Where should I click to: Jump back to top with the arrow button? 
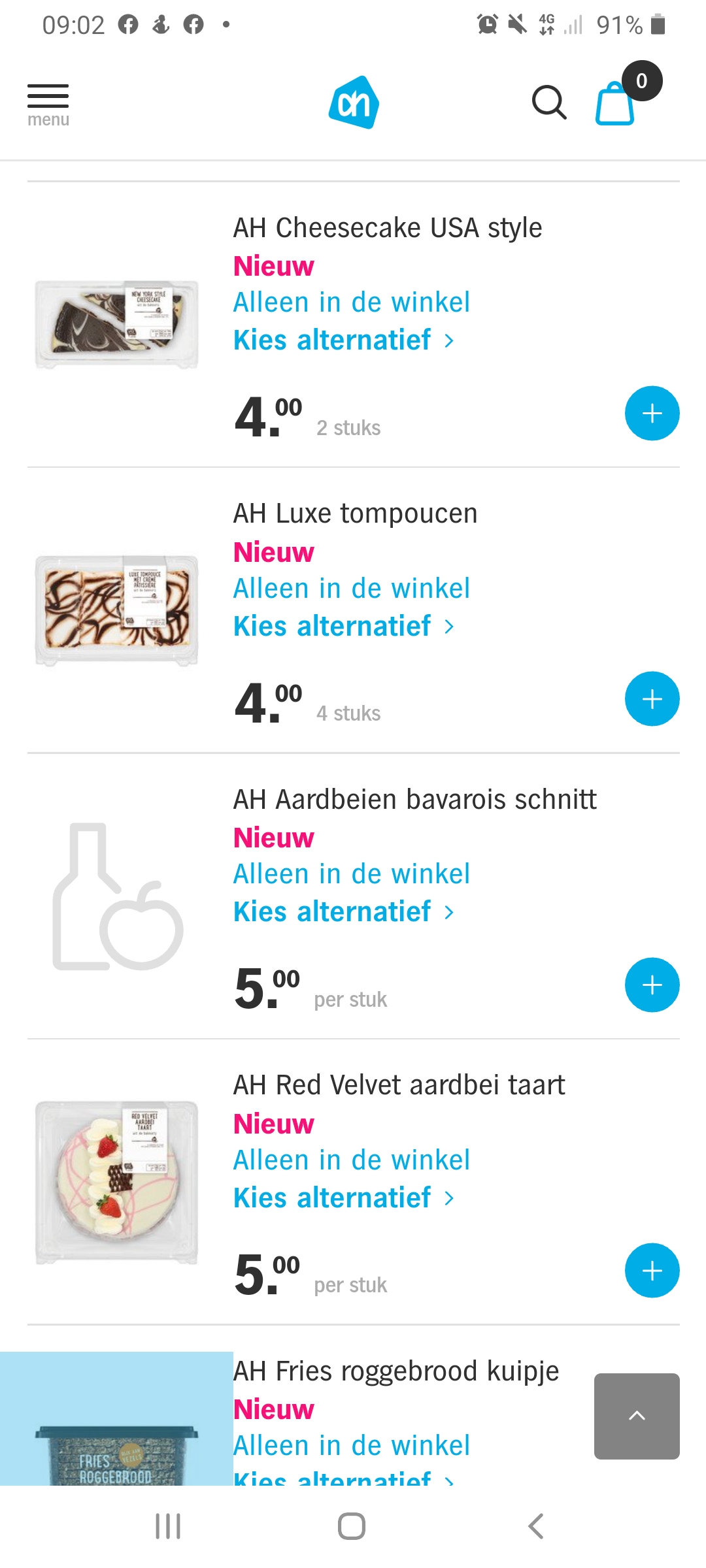coord(637,1416)
